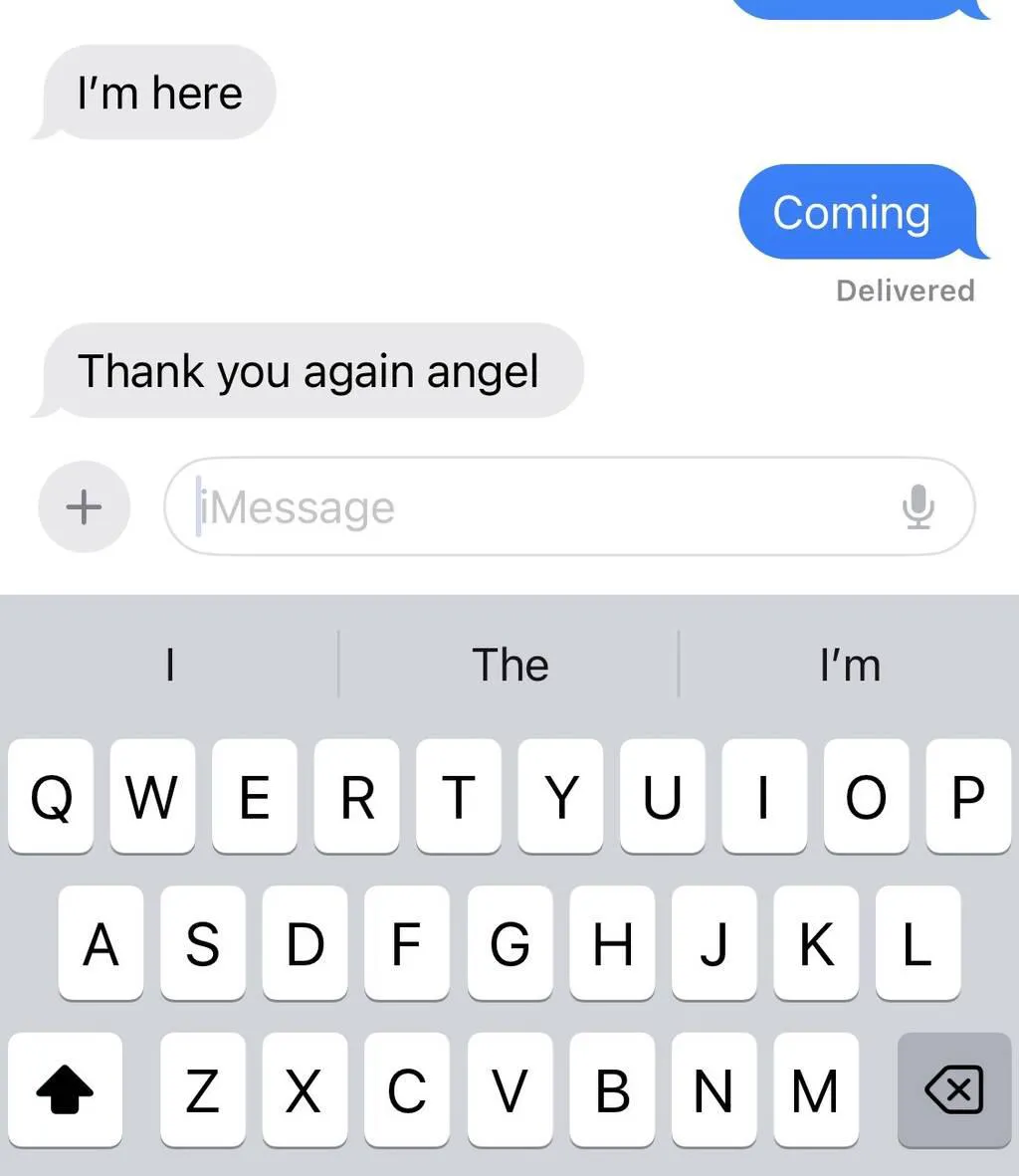Tap the iMessage text field
1019x1176 pixels.
pos(537,506)
